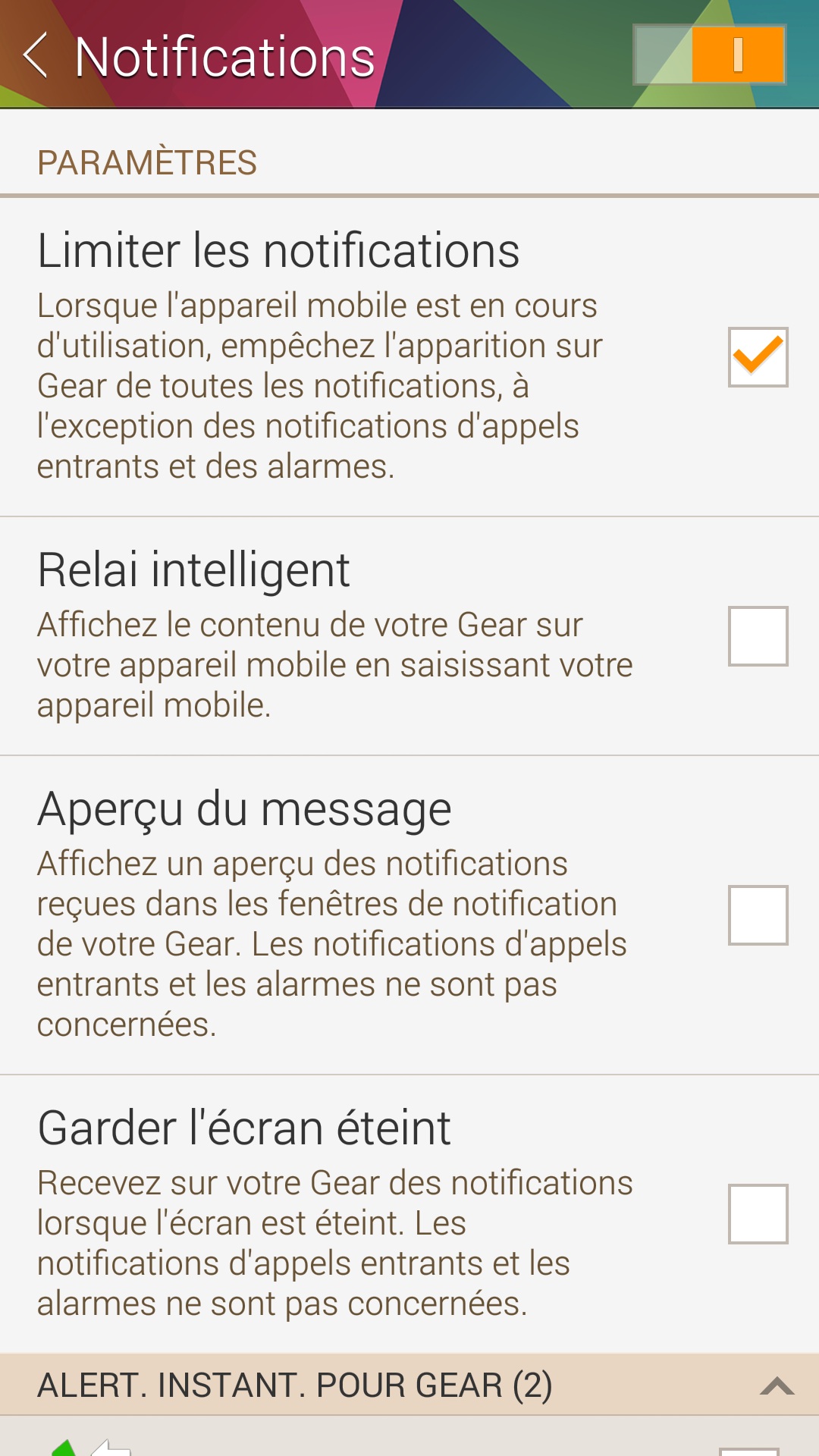Image resolution: width=819 pixels, height=1456 pixels.
Task: Enable Garder l'écran éteint
Action: tap(758, 1214)
